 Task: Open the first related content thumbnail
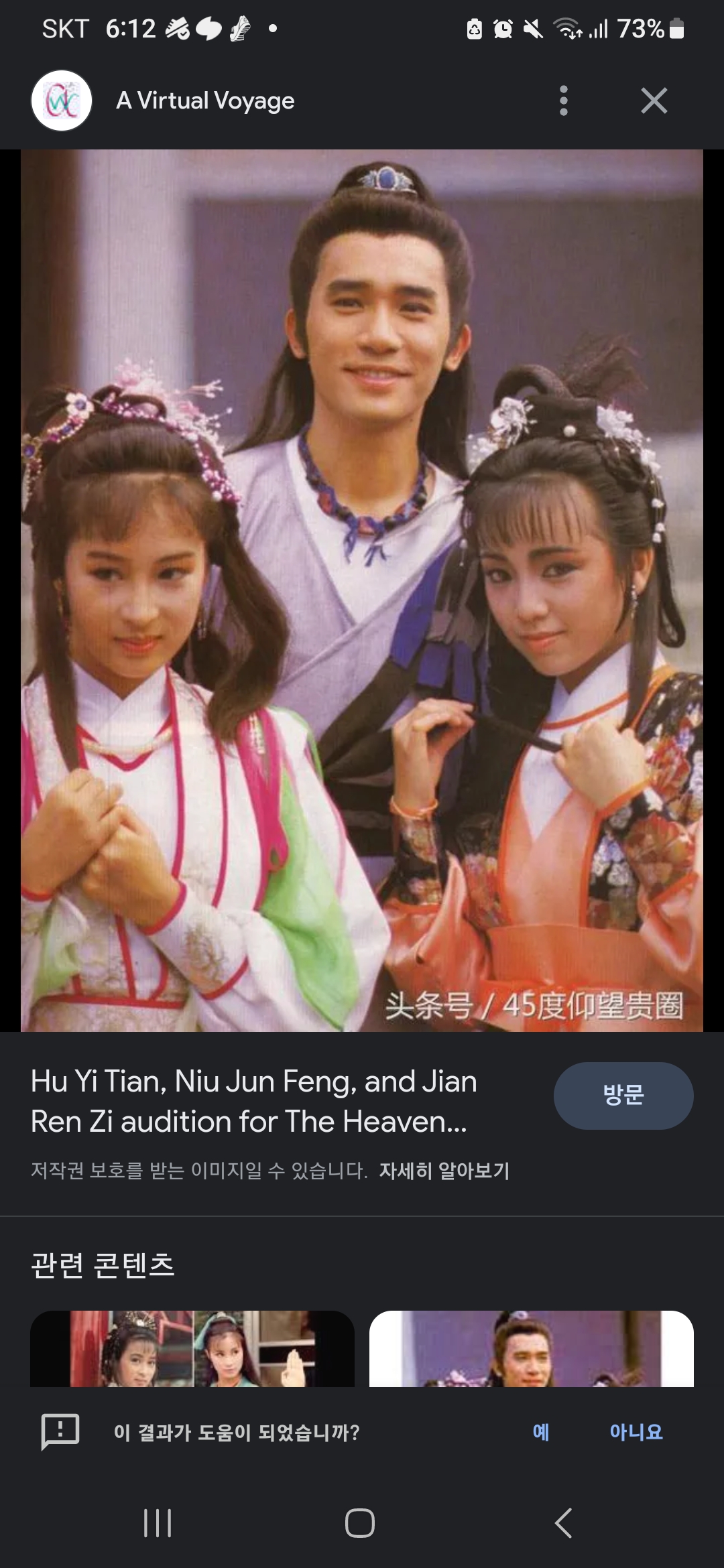192,1348
